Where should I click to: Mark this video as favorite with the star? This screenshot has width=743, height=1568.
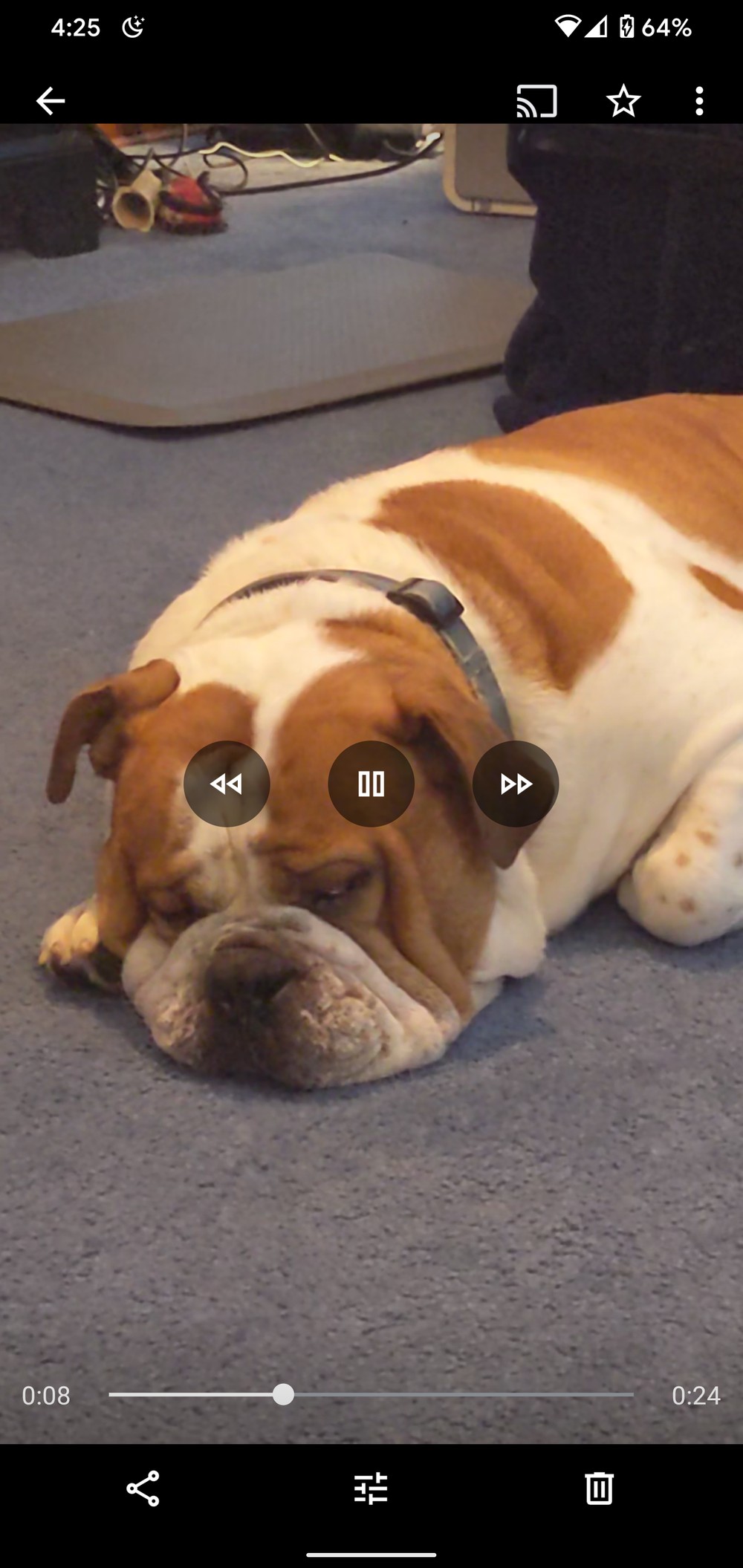(623, 101)
